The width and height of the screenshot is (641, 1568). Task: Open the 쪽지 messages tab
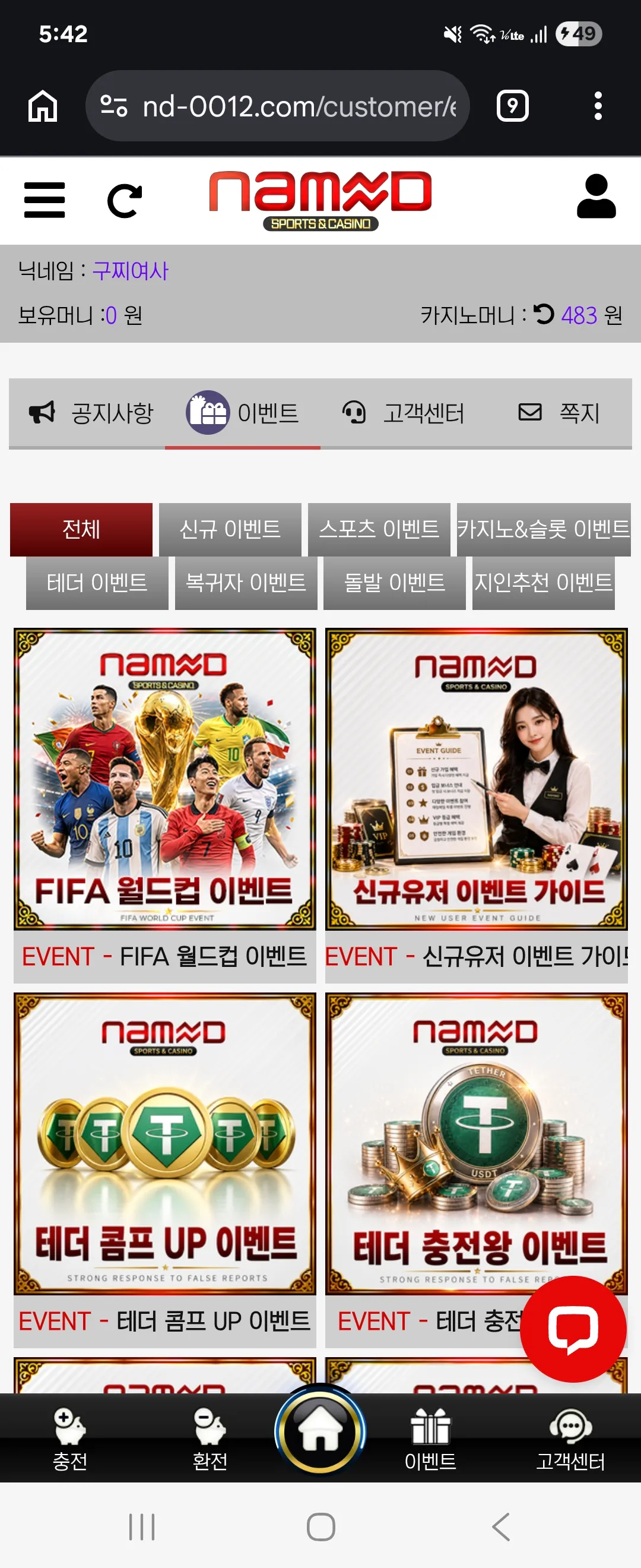559,413
